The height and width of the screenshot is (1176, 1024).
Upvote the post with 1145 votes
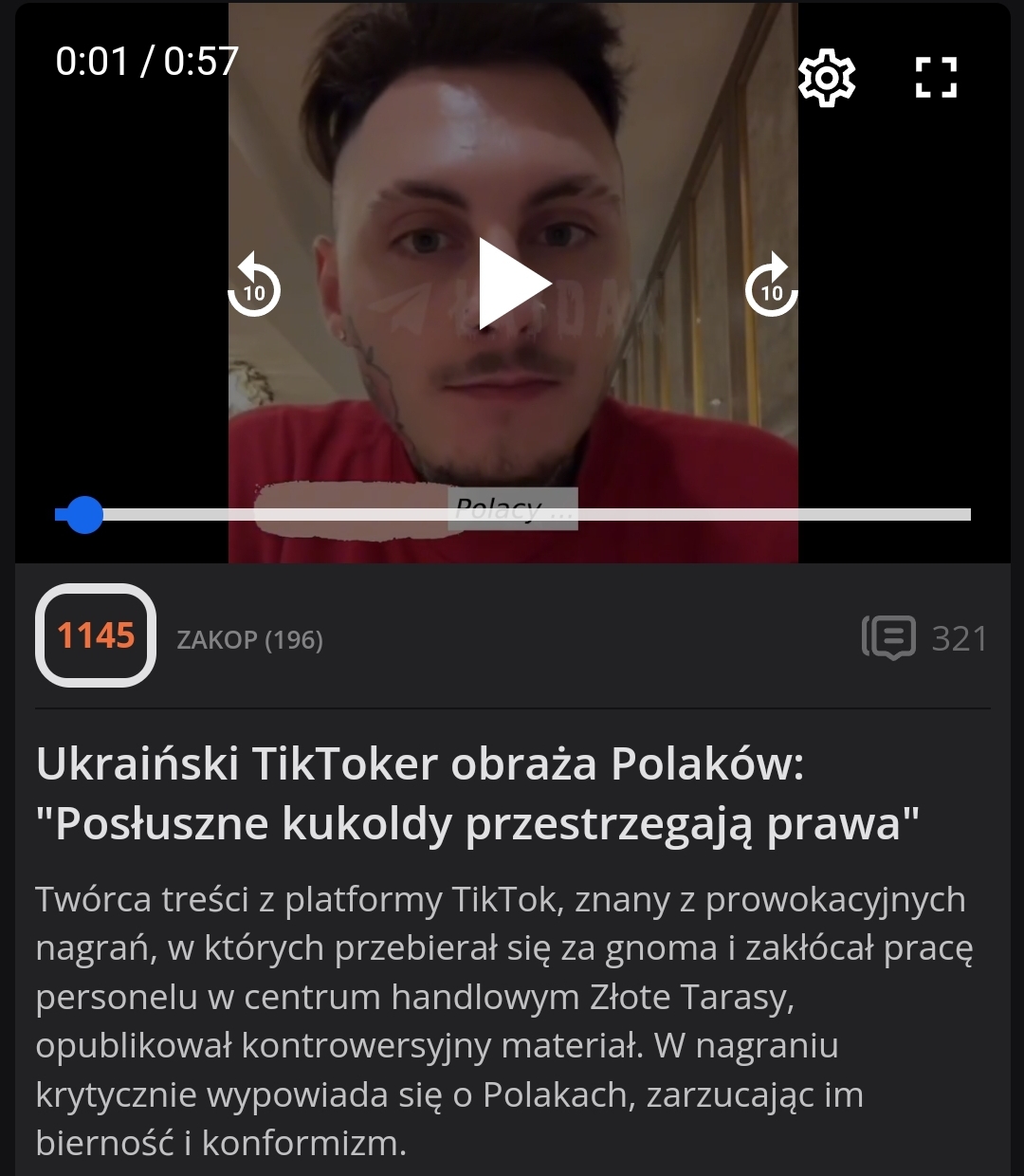(96, 635)
